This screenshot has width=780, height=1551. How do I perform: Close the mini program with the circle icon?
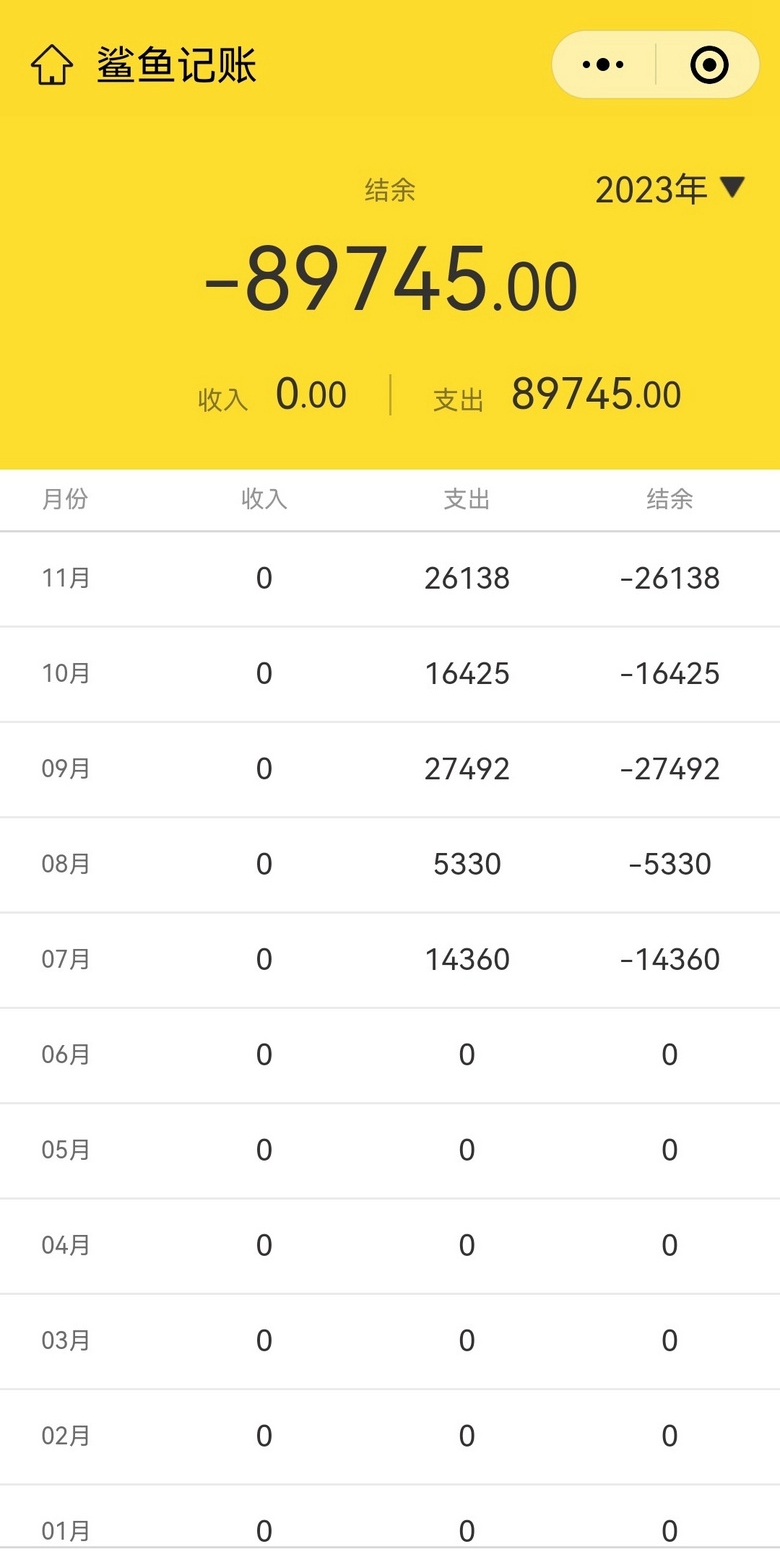709,65
